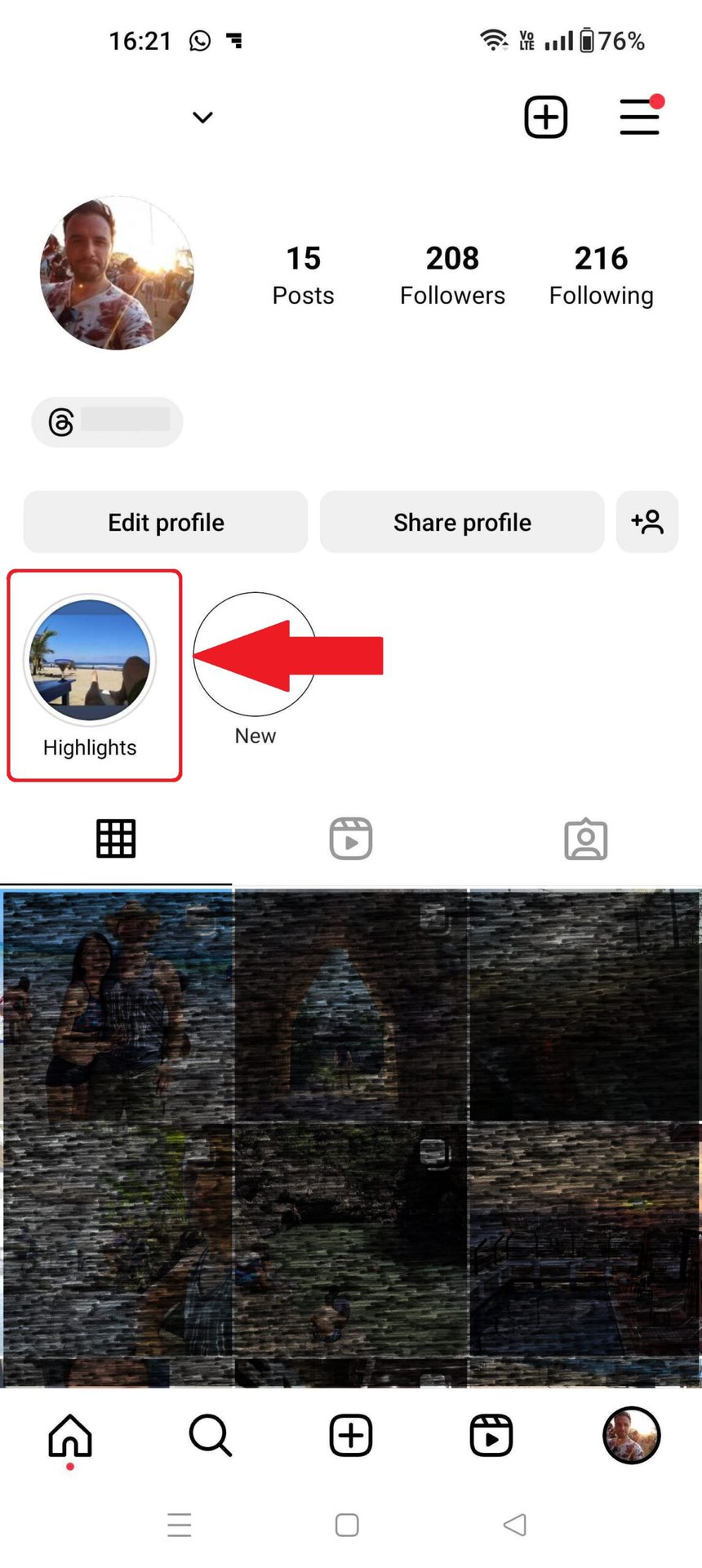Tap the bottom bar create post button
This screenshot has width=702, height=1568.
click(351, 1435)
